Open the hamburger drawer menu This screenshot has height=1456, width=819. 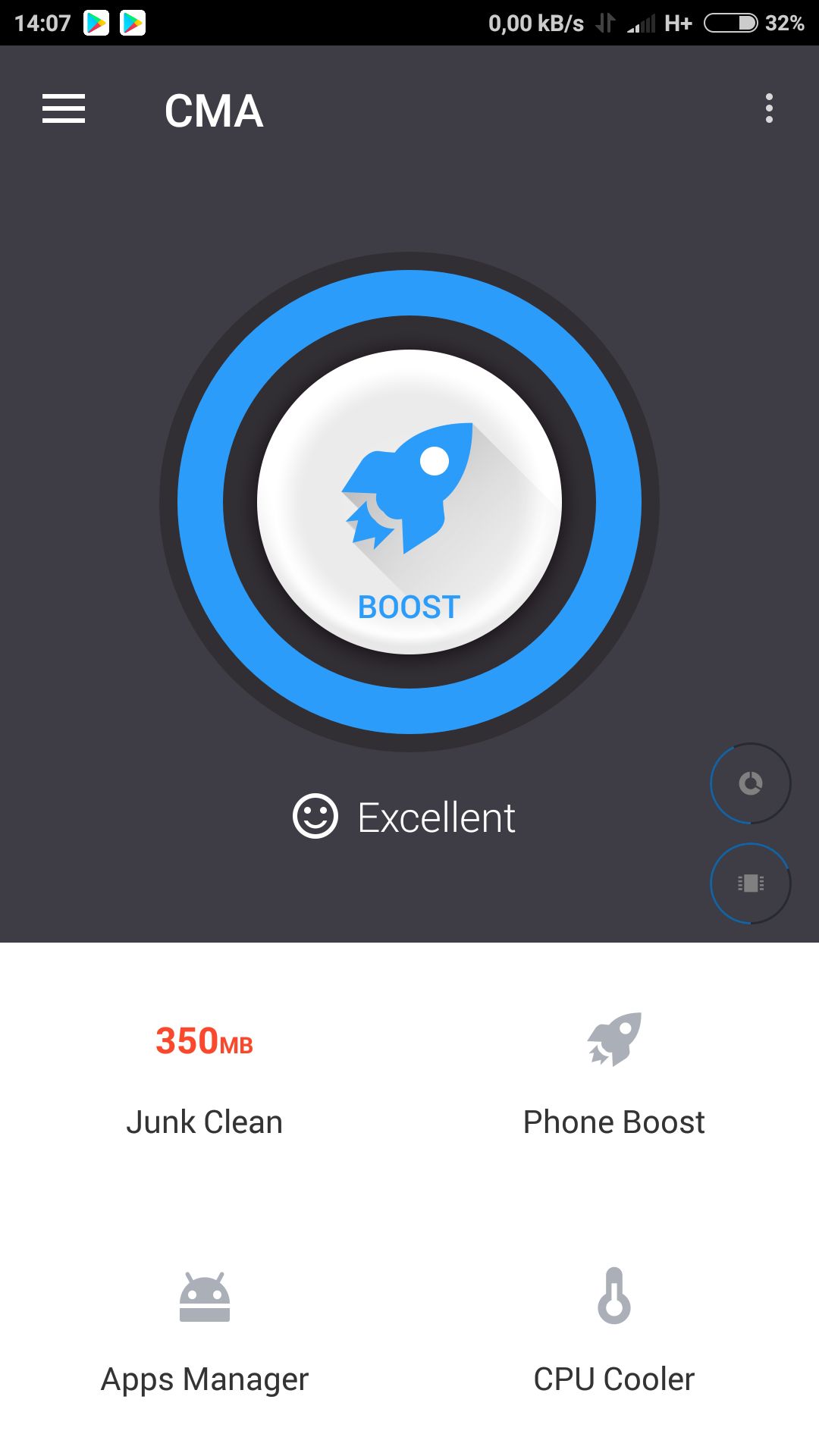pyautogui.click(x=64, y=109)
